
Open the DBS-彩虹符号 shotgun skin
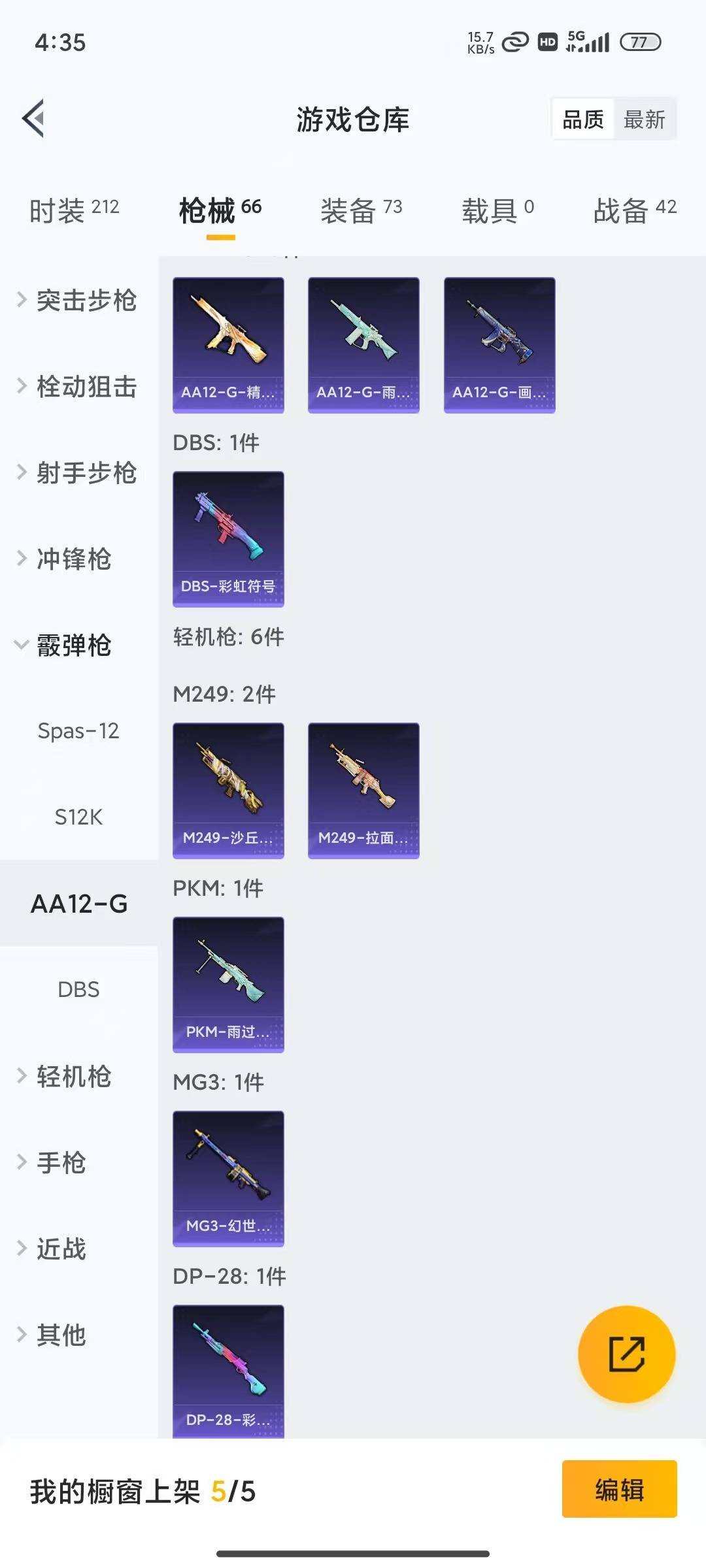click(x=227, y=538)
